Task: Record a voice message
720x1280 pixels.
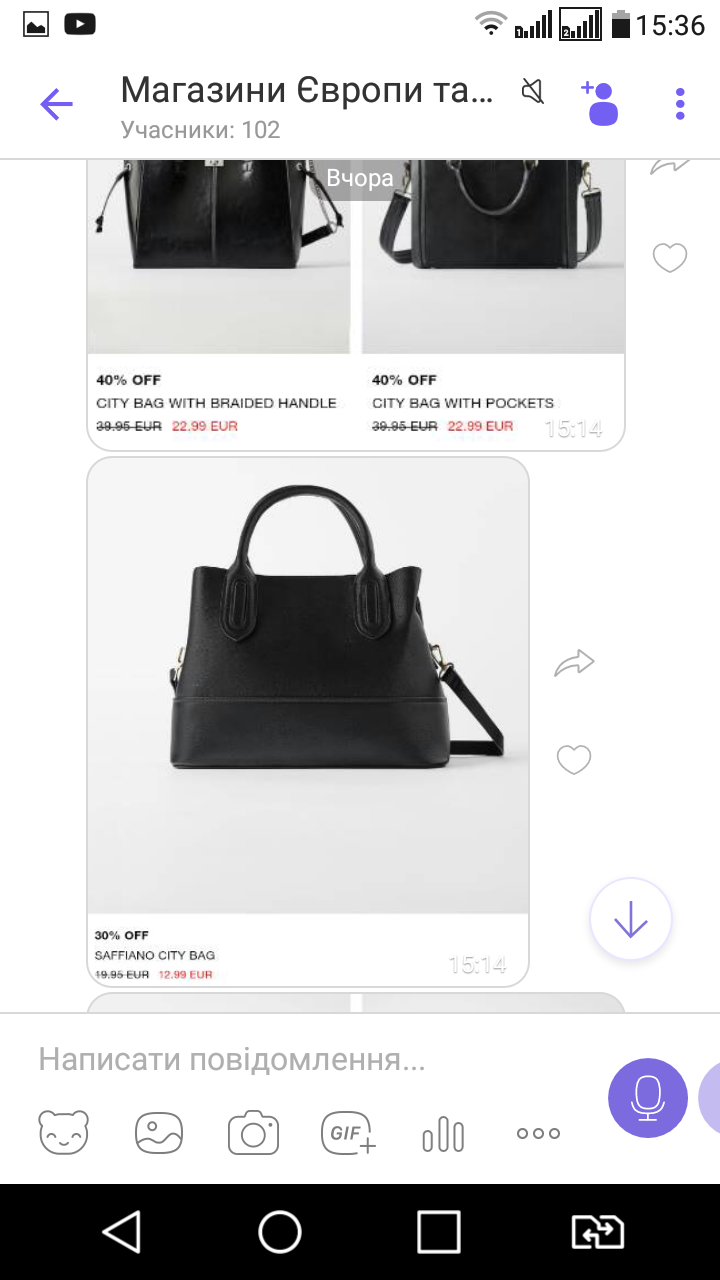Action: 647,1097
